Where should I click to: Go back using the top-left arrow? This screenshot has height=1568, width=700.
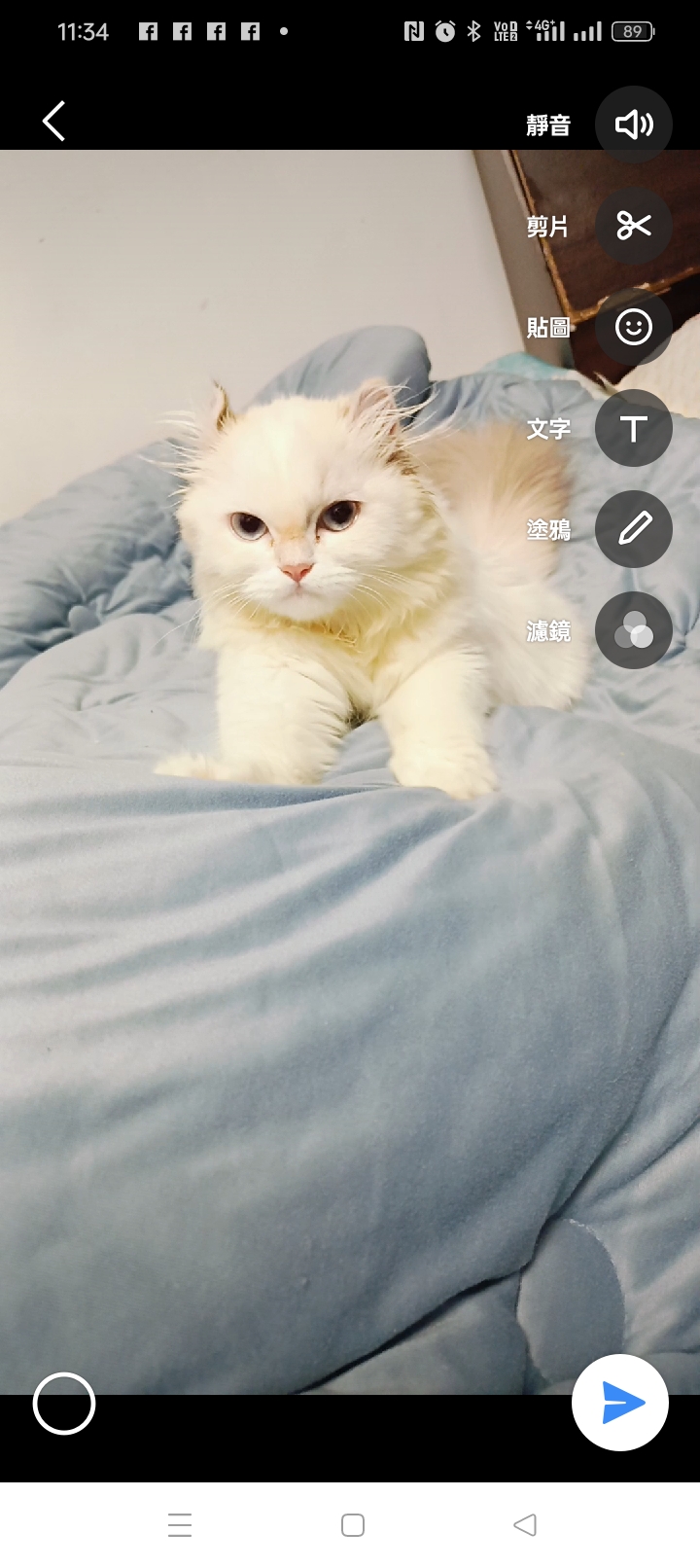(x=54, y=122)
